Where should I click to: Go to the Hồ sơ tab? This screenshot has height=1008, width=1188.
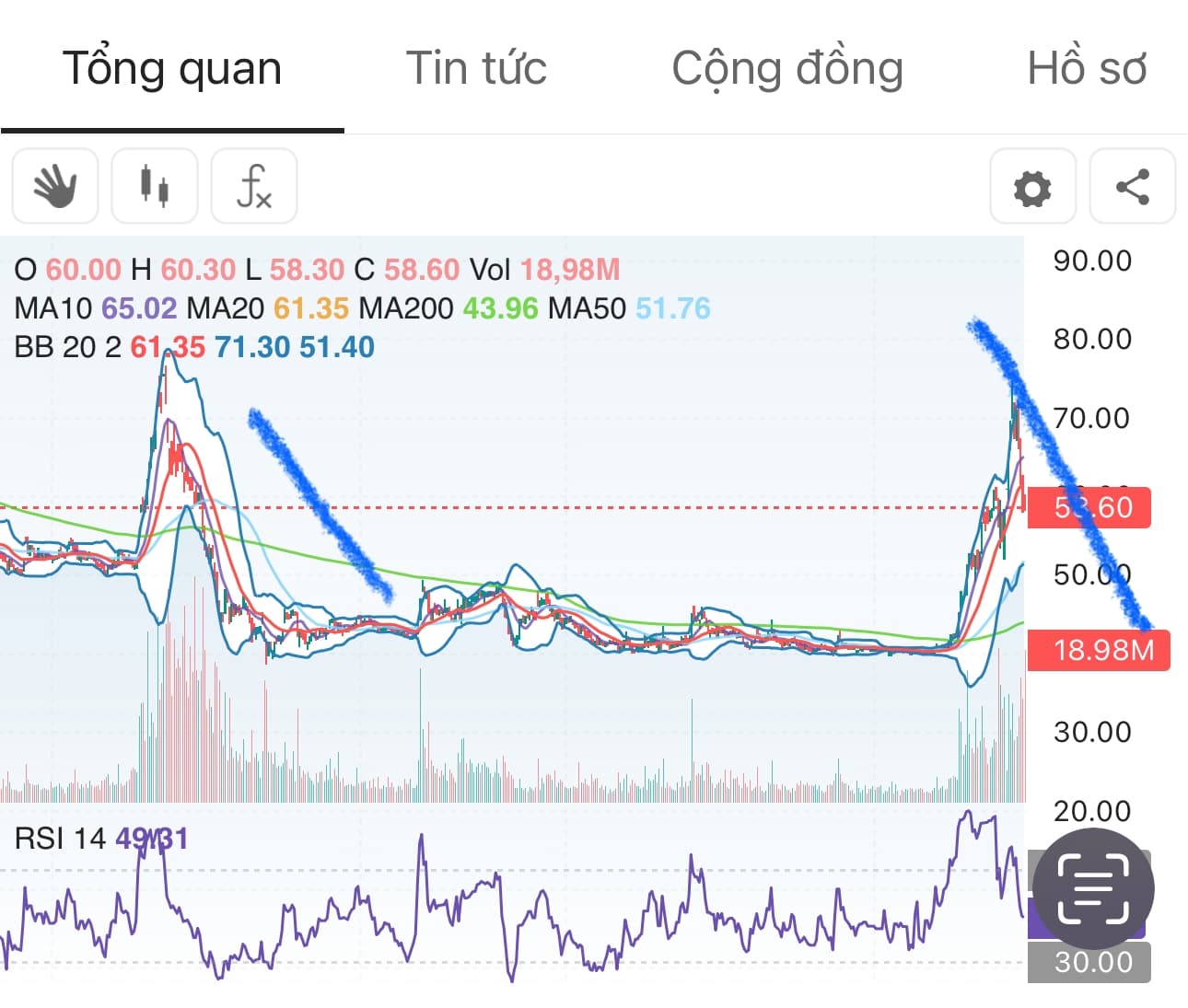(1087, 68)
